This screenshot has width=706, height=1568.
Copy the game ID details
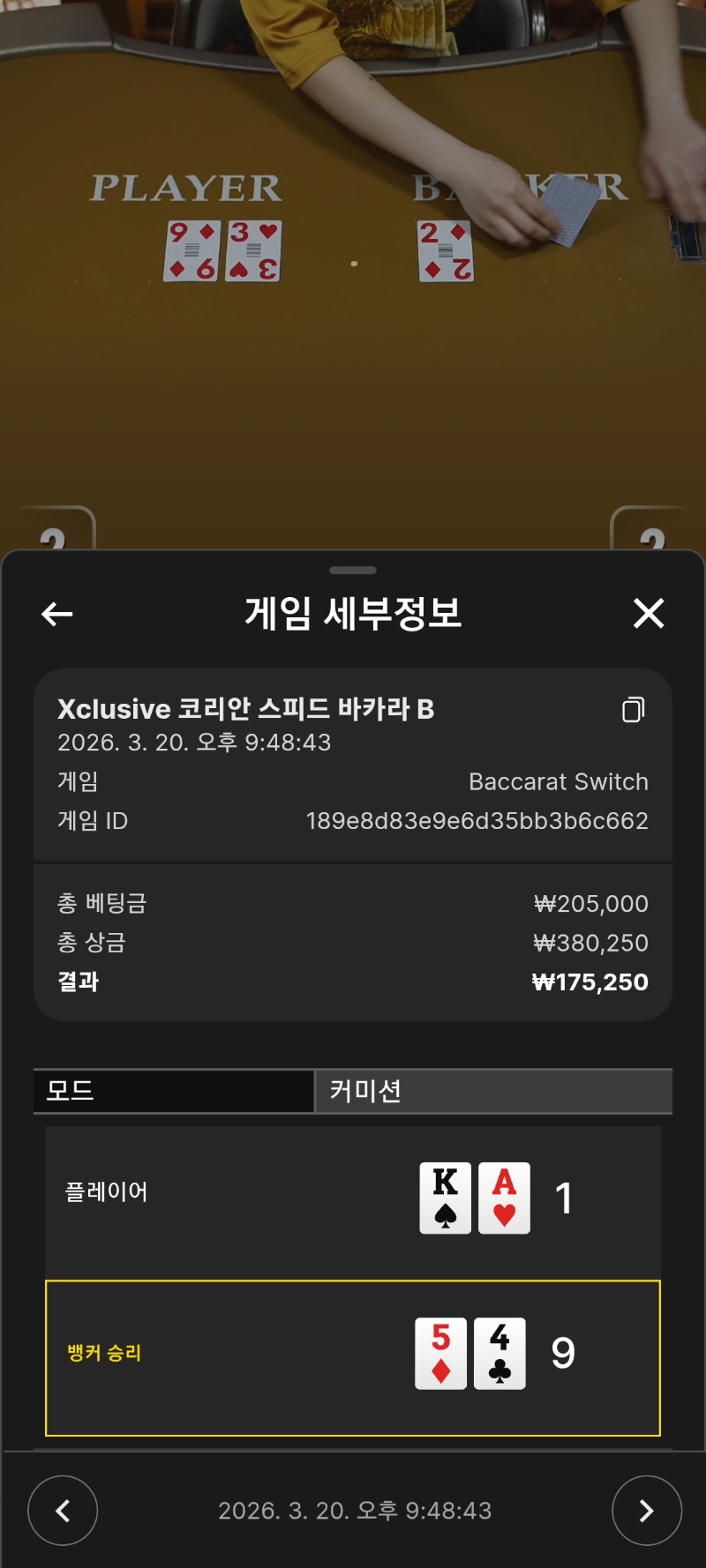coord(633,709)
